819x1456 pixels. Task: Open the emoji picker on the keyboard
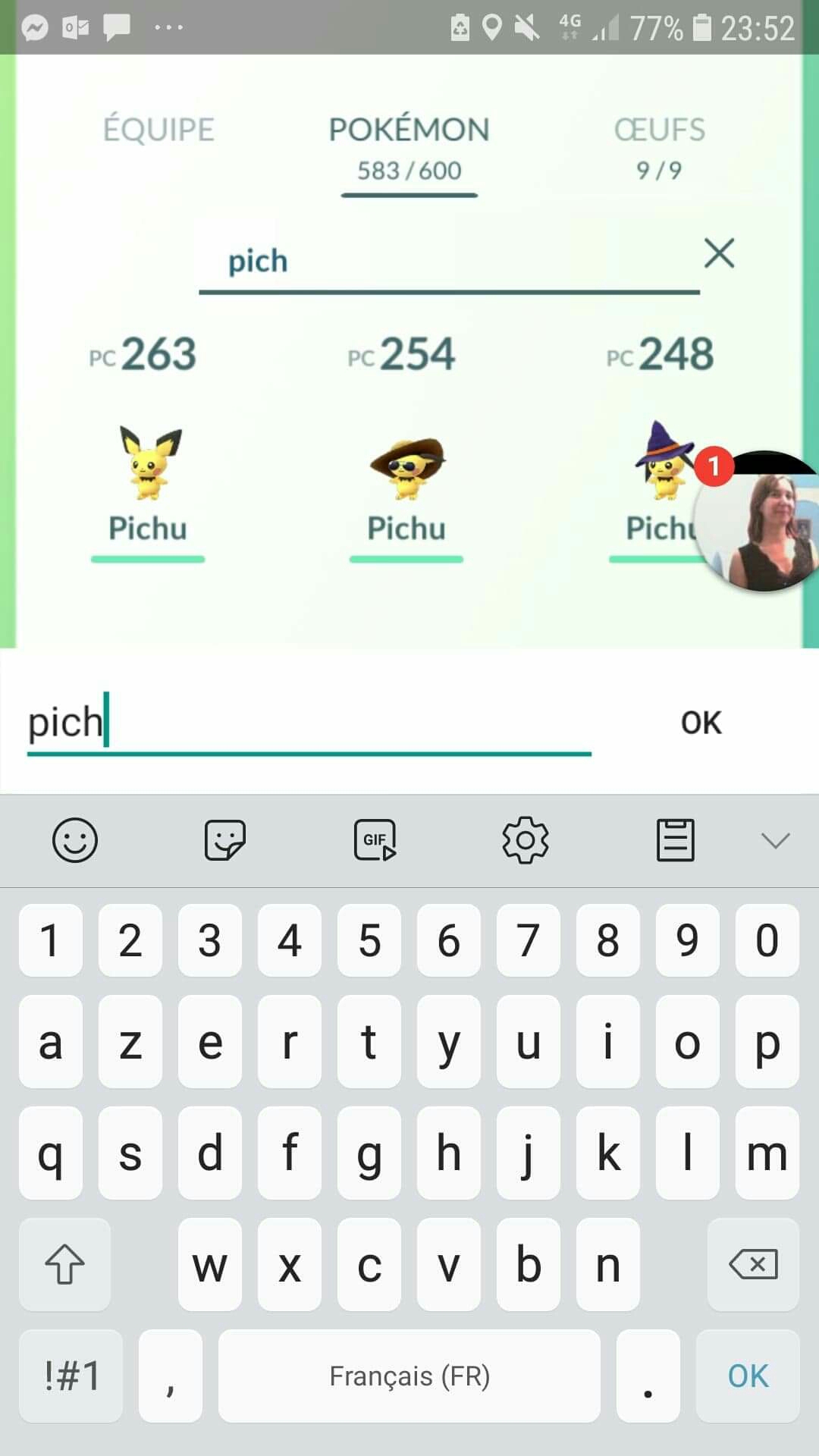tap(75, 840)
